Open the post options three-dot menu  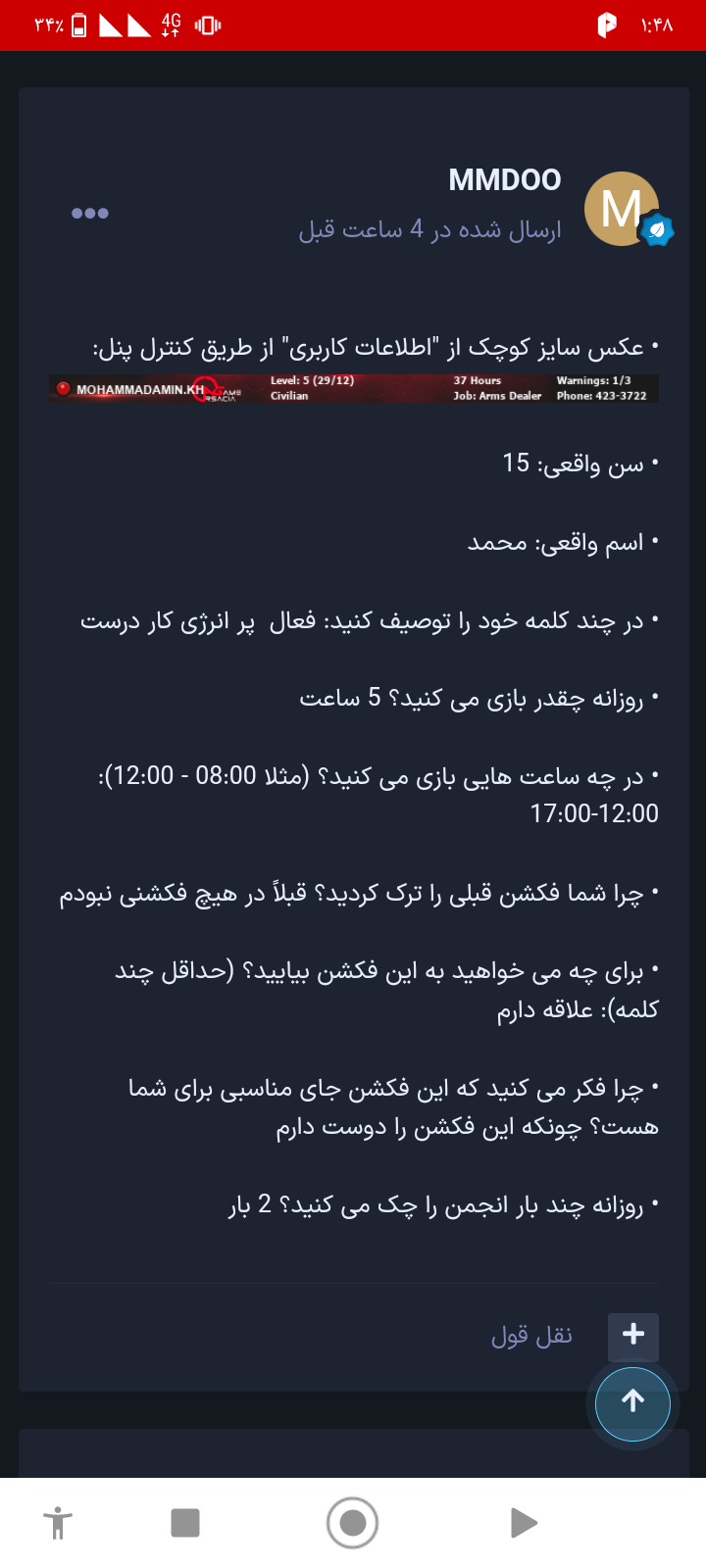tap(89, 213)
